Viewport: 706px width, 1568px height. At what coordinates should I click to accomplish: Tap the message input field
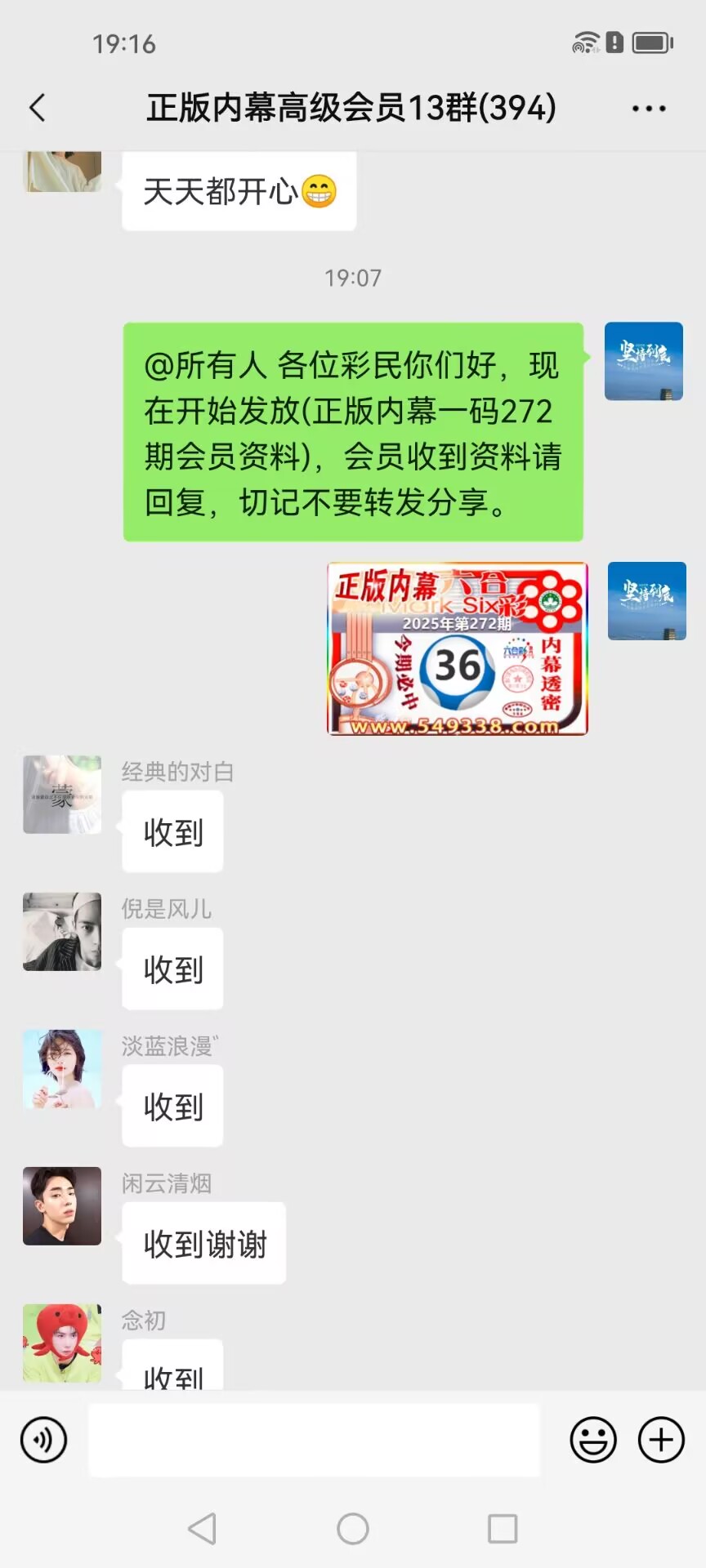coord(314,1440)
